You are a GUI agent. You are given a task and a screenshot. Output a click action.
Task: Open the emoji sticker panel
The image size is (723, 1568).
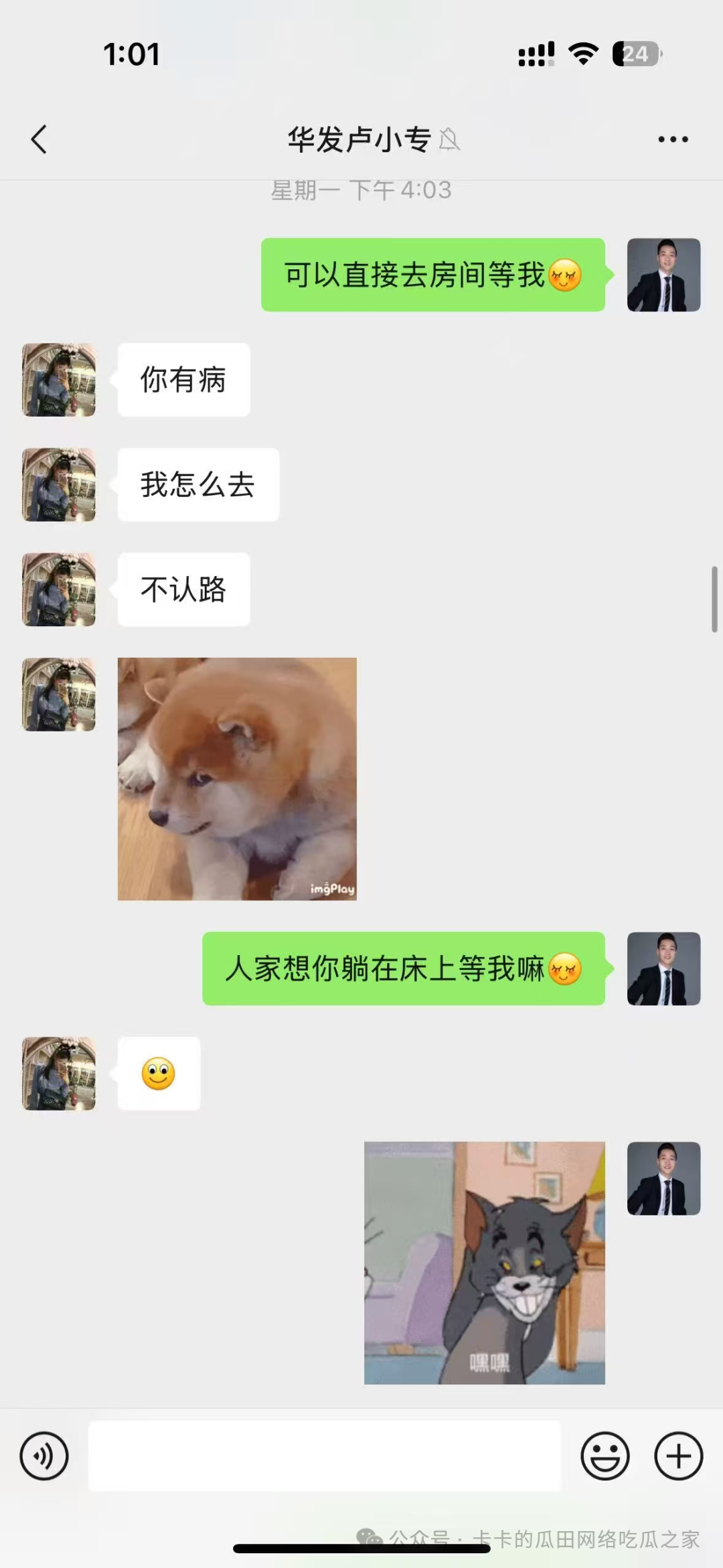tap(605, 1455)
